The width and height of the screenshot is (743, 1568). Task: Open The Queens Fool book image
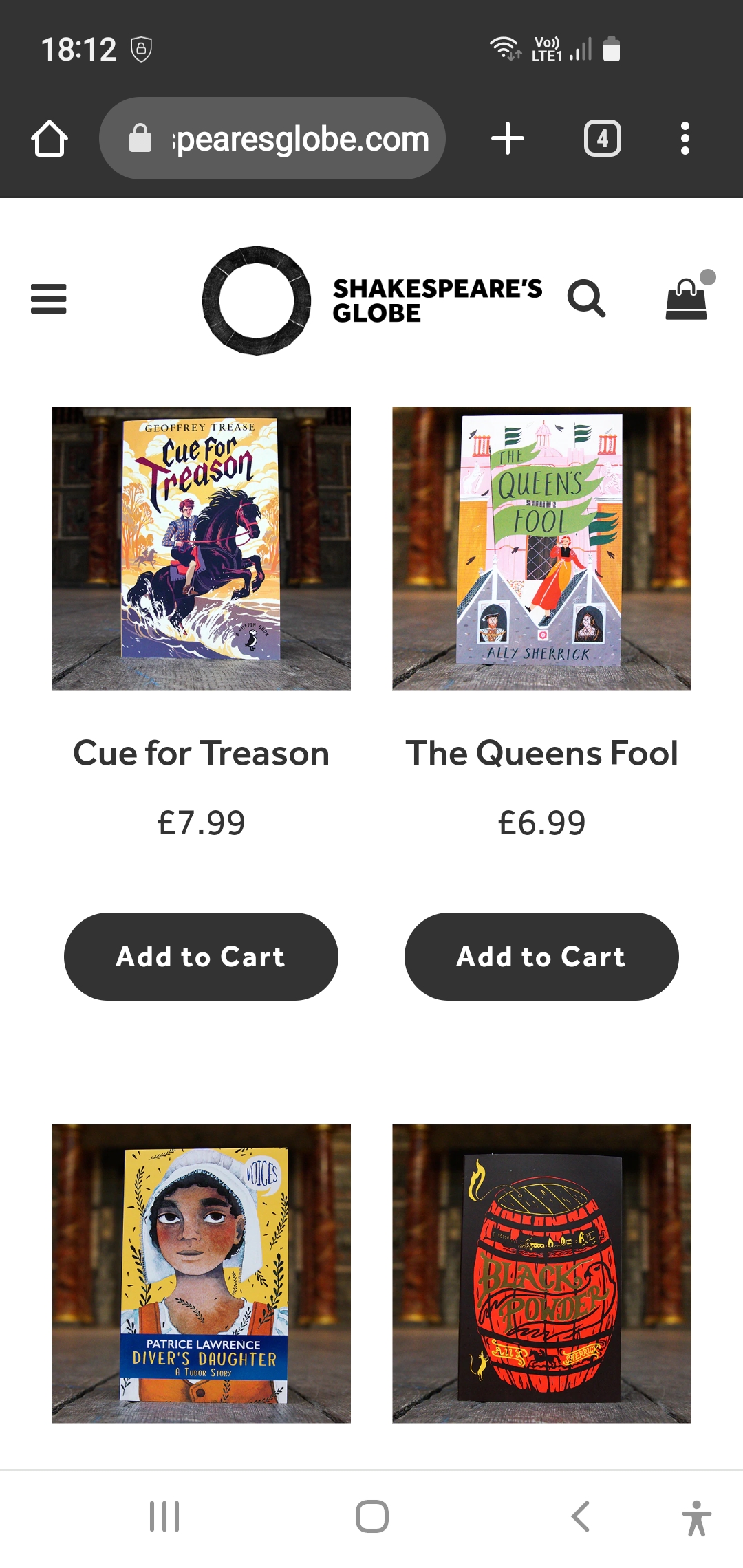click(x=541, y=549)
